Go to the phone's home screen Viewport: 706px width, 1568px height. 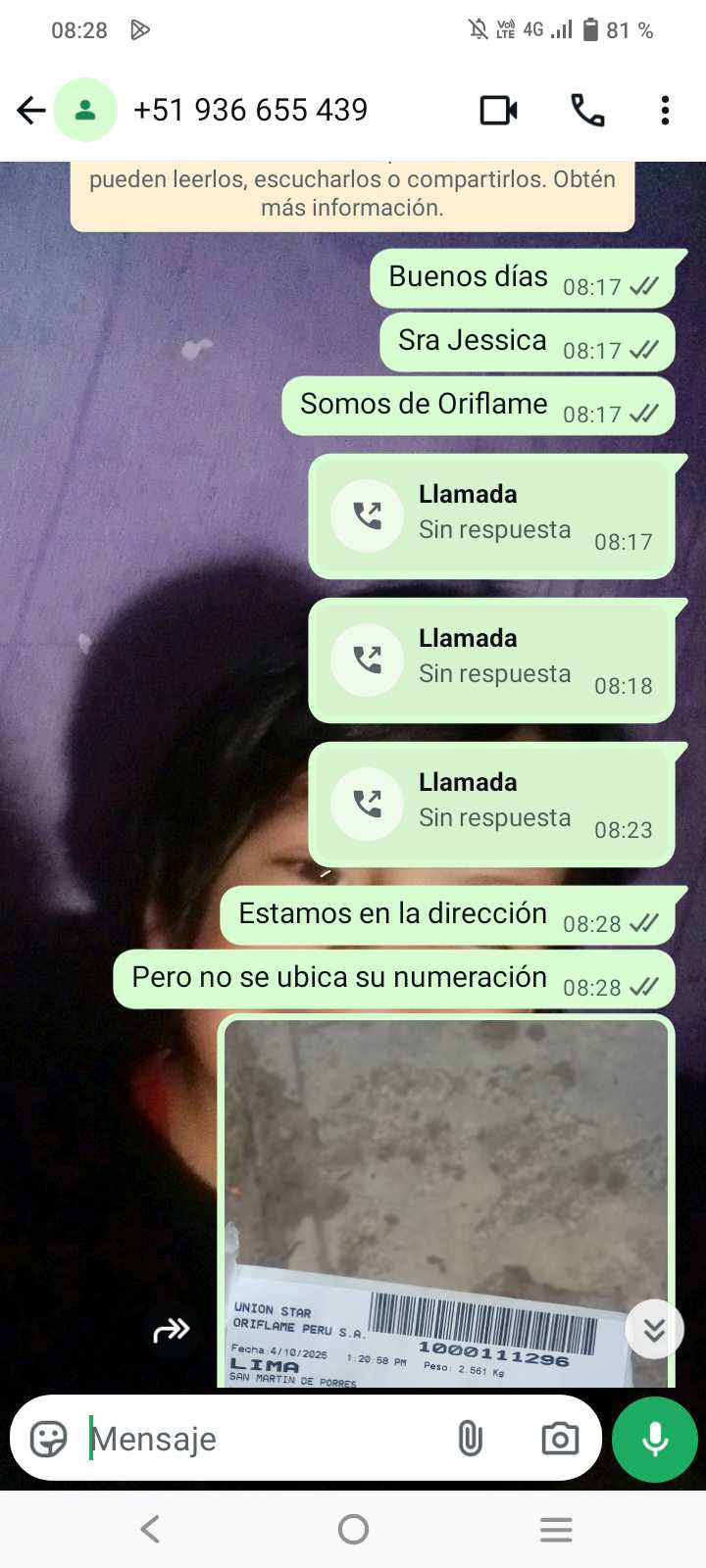(x=353, y=1529)
